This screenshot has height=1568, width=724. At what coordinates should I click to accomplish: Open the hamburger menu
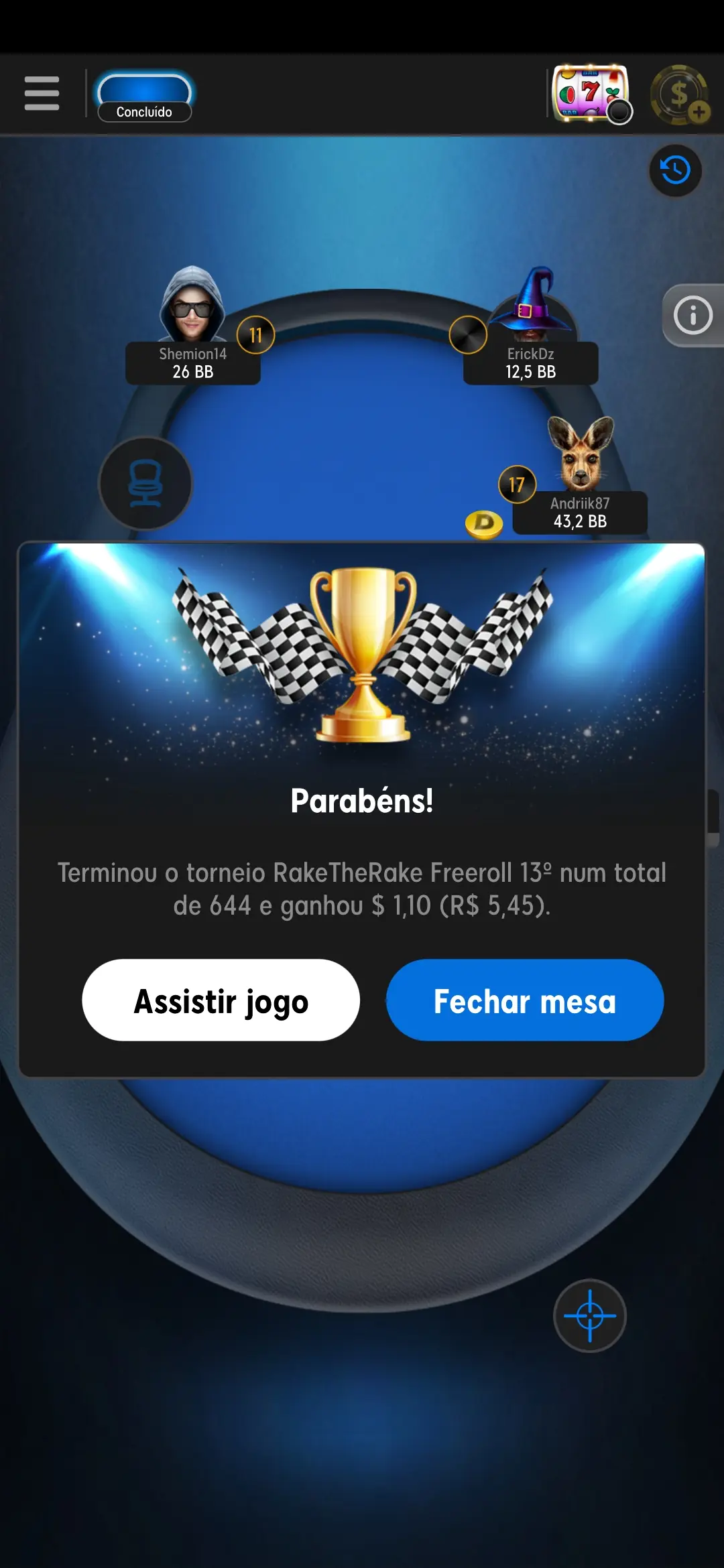[42, 93]
